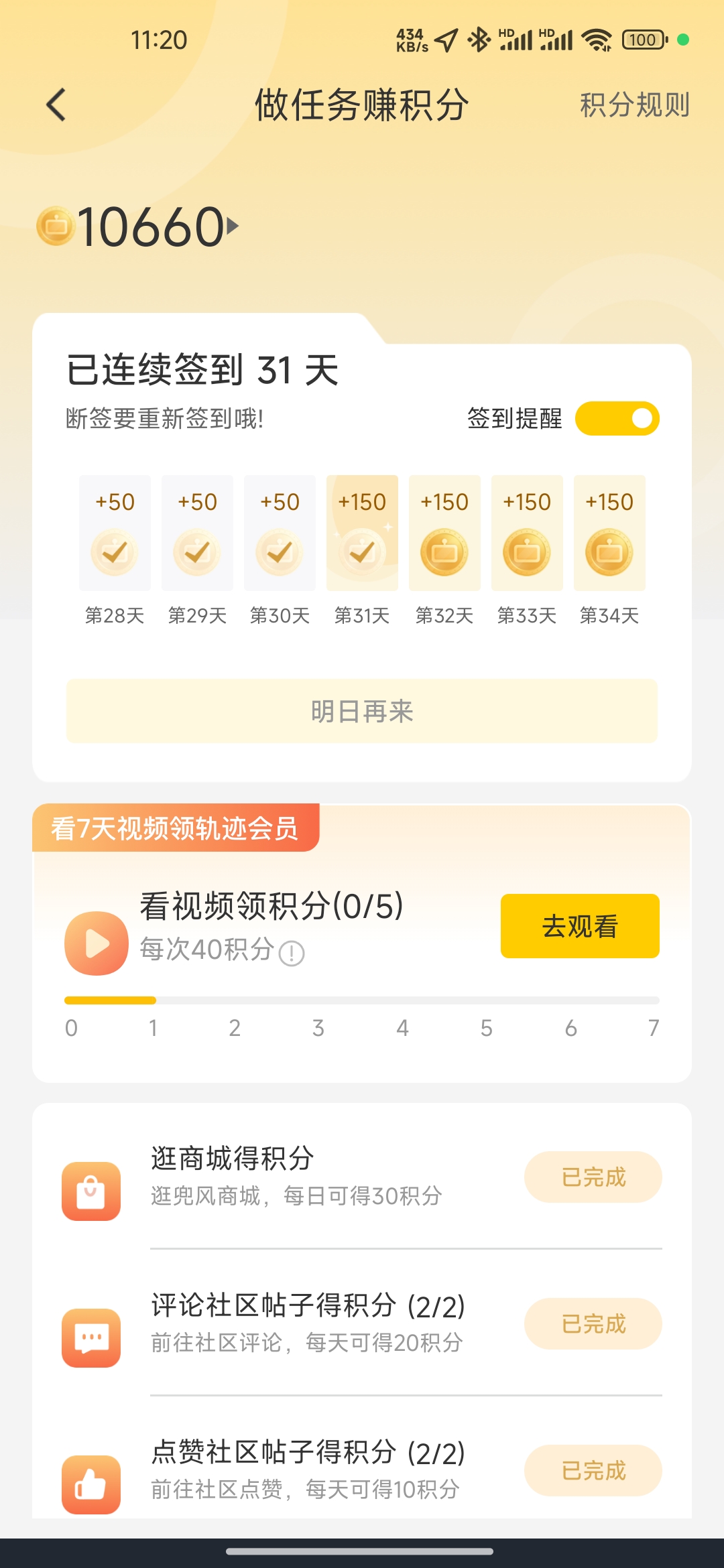This screenshot has height=1568, width=724.
Task: Tap 已完成 for 点赞社区帖子得积分
Action: (x=593, y=1471)
